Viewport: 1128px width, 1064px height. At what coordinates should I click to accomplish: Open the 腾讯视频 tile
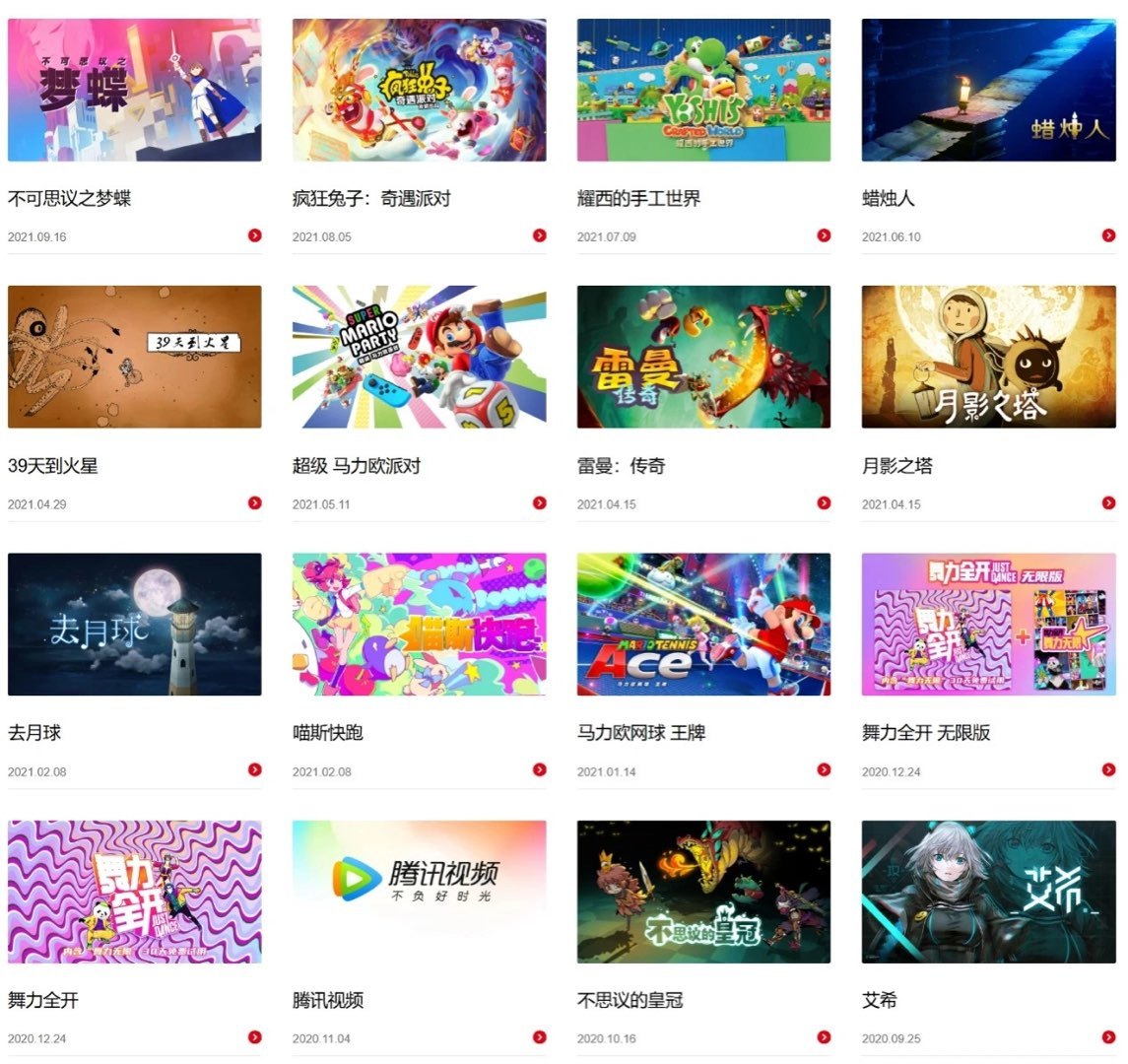(x=419, y=892)
